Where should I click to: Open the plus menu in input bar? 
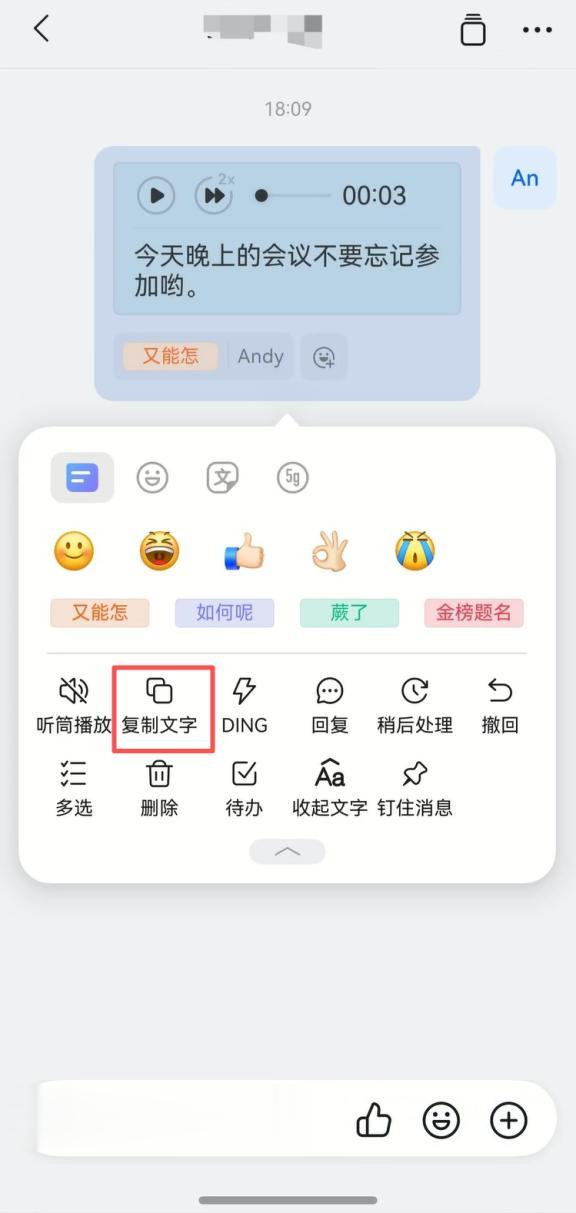click(508, 1120)
